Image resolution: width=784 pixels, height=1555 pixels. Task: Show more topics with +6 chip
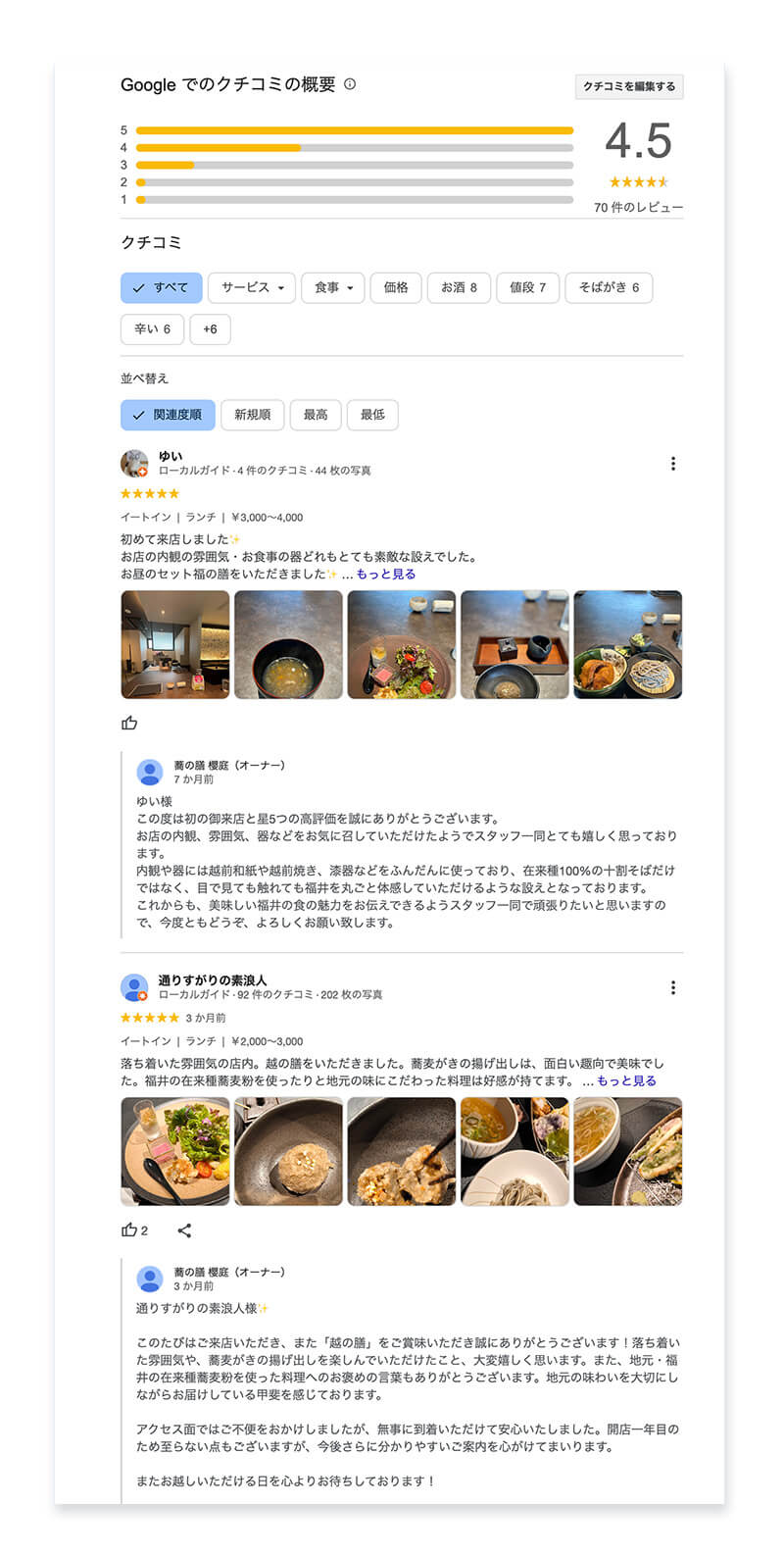210,329
